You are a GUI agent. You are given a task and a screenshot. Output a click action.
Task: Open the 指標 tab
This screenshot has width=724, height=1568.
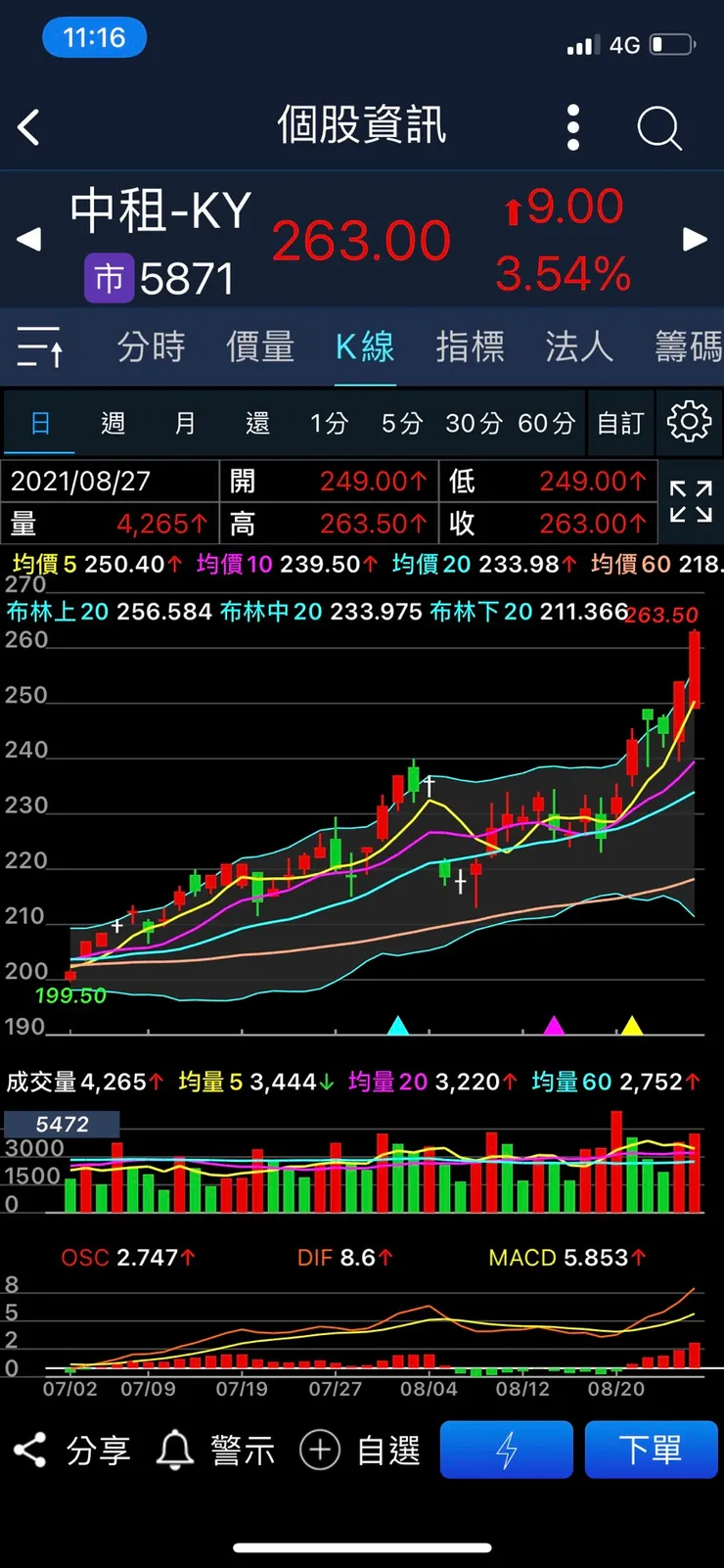470,346
